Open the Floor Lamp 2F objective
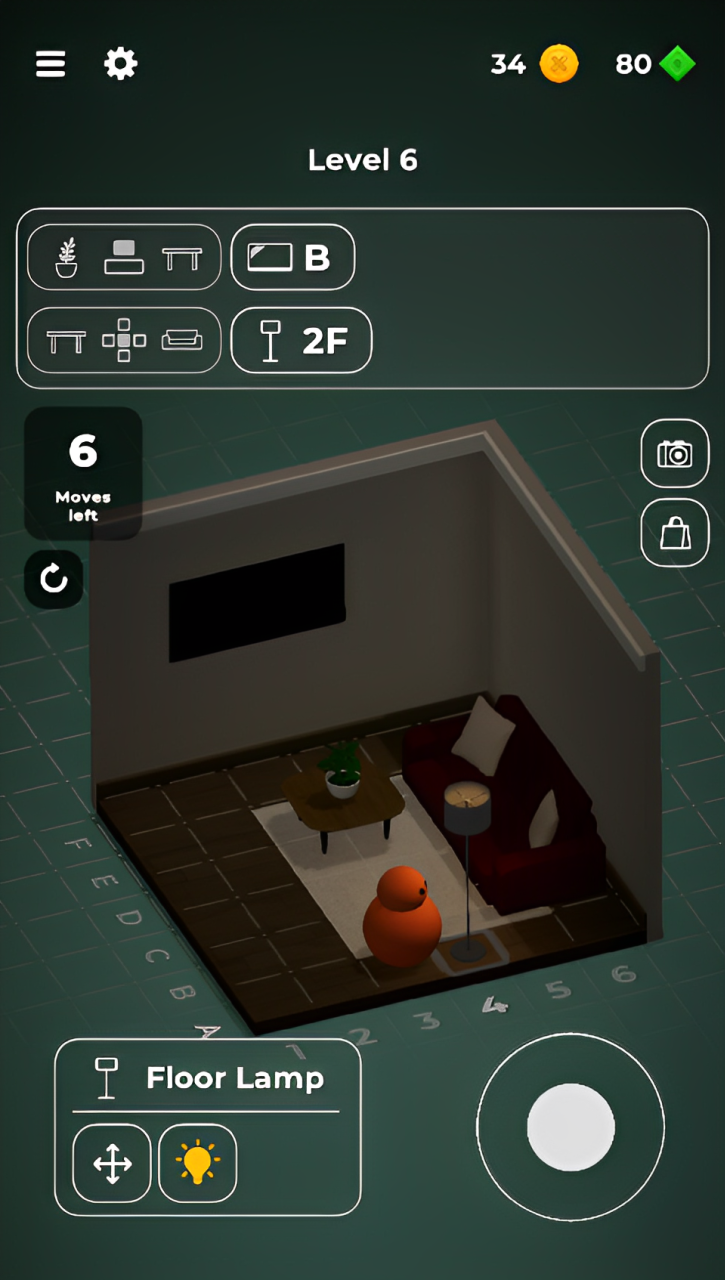The height and width of the screenshot is (1280, 725). pyautogui.click(x=300, y=340)
